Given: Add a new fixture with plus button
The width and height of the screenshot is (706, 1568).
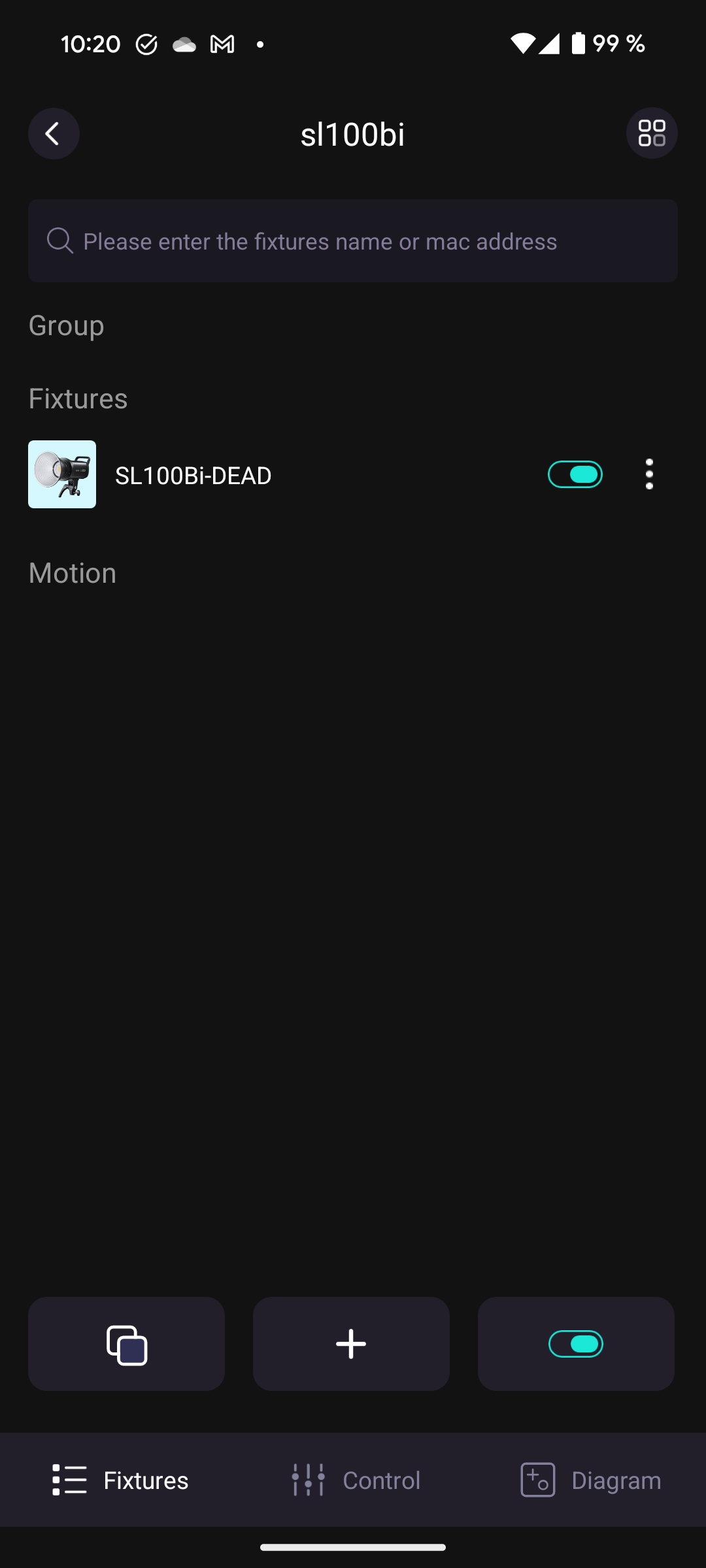Looking at the screenshot, I should (351, 1344).
